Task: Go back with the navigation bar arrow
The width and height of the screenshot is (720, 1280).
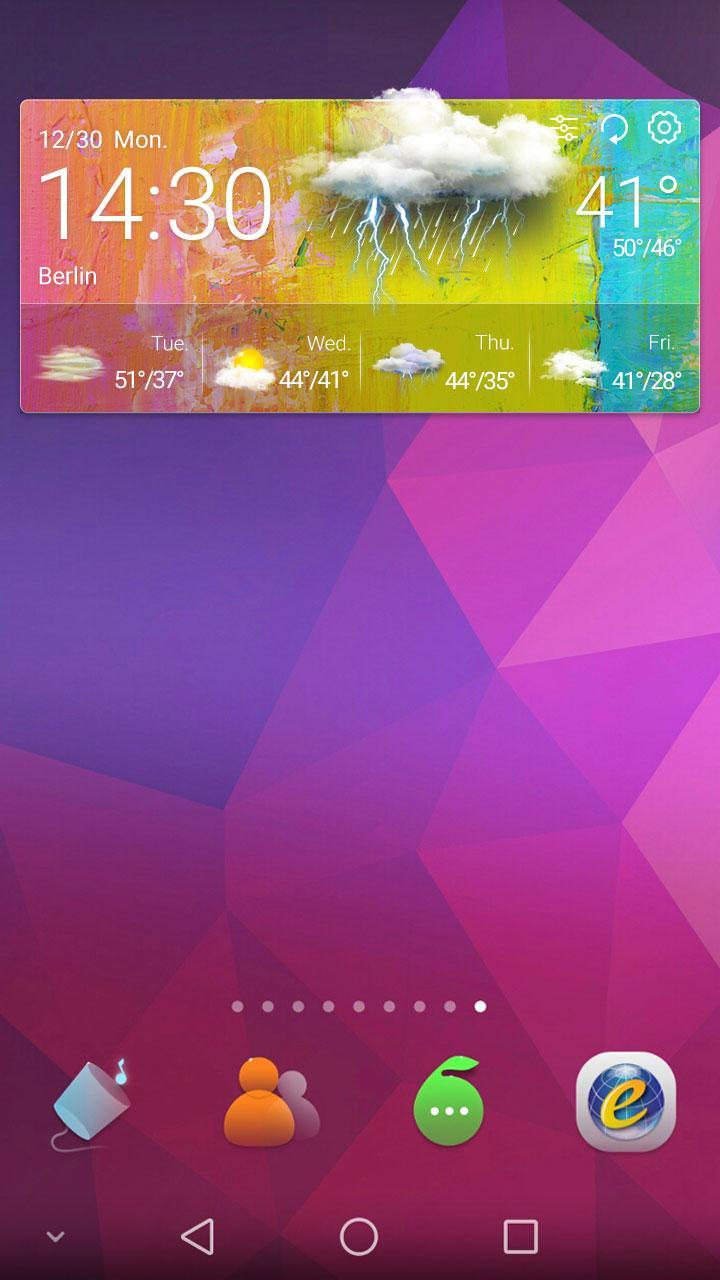Action: 198,1237
